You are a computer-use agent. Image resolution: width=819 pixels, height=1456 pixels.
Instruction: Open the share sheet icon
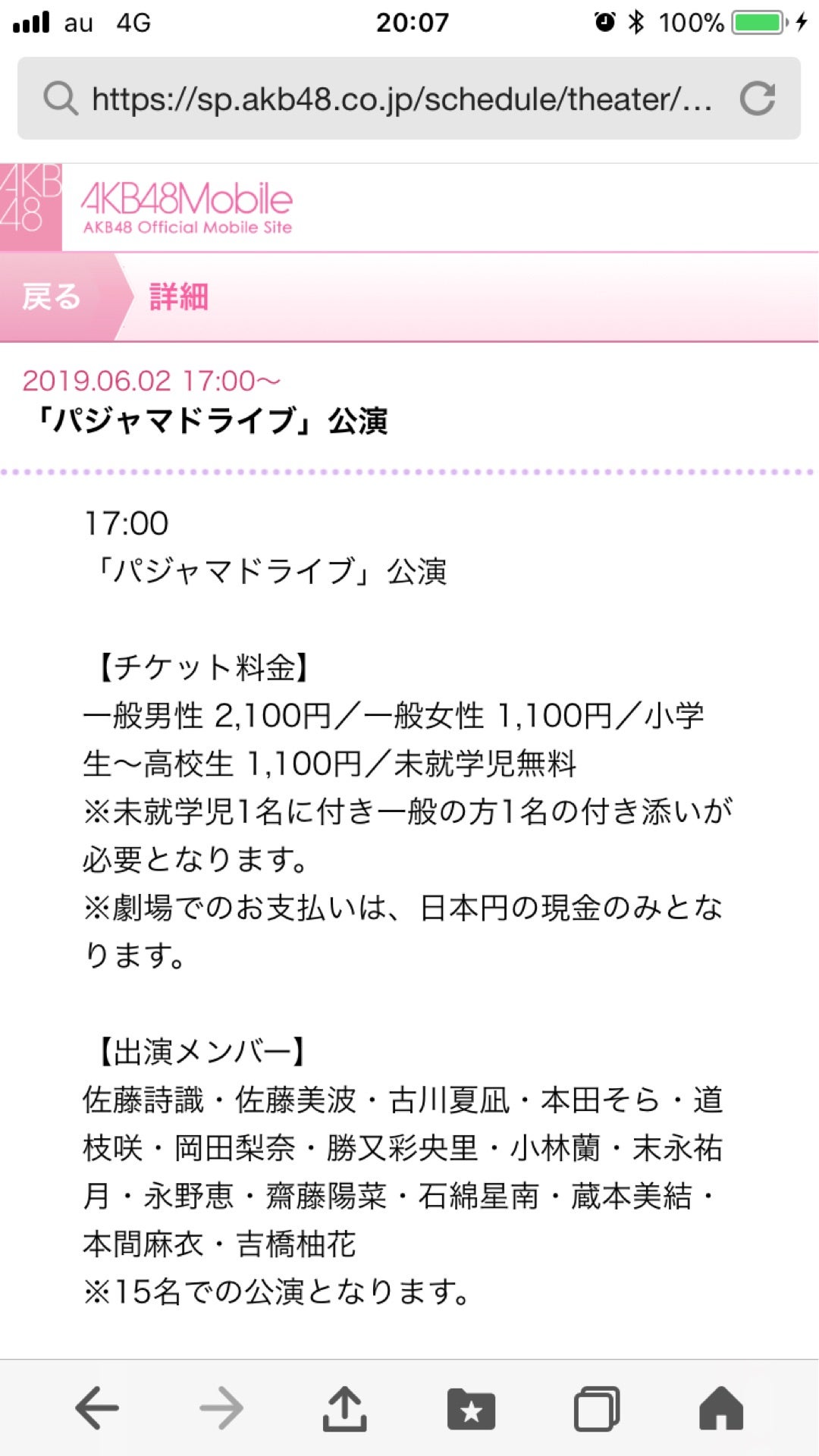[x=345, y=1407]
